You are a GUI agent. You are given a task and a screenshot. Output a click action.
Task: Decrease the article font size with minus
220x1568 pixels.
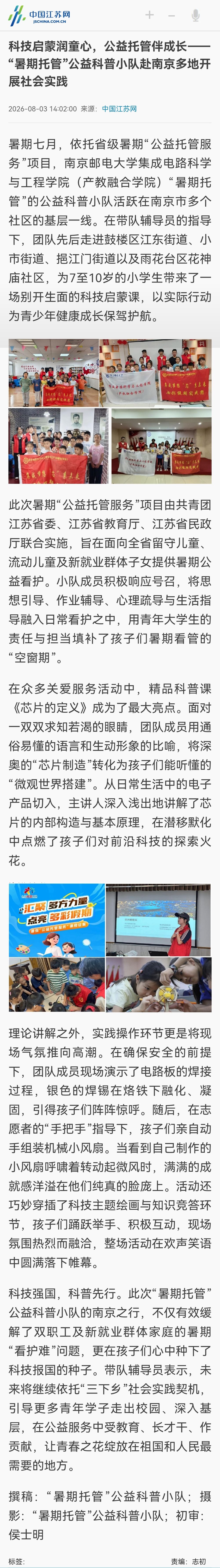tap(172, 15)
